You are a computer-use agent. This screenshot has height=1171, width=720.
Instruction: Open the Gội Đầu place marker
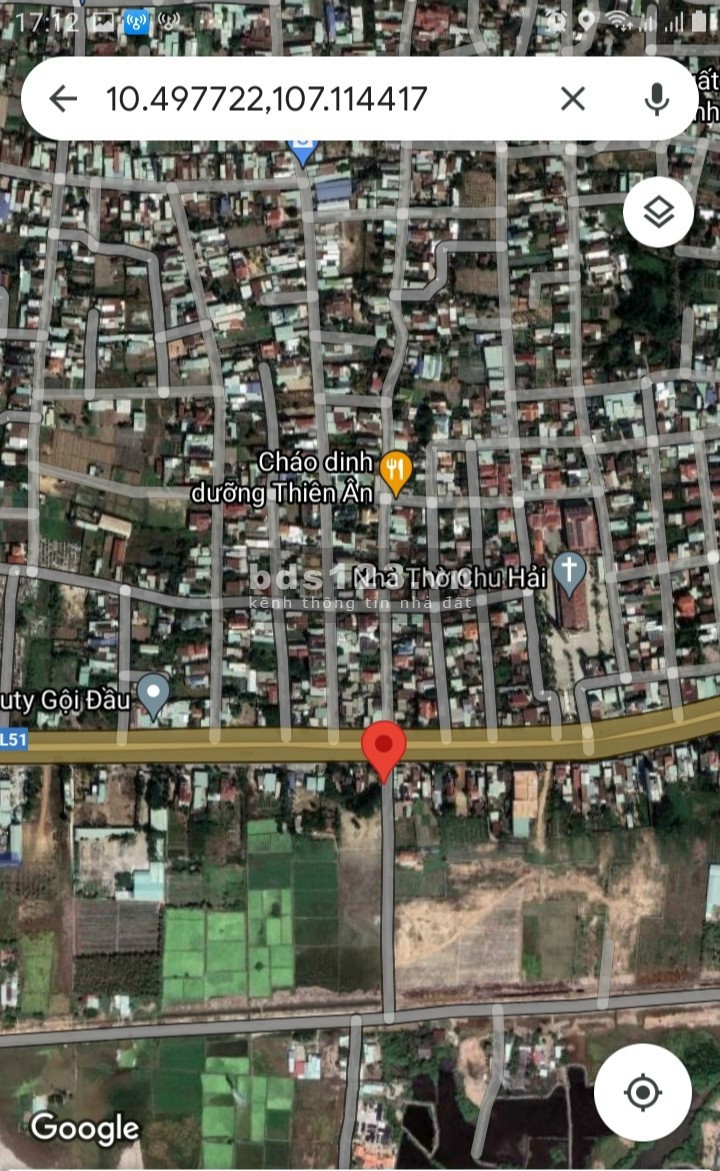click(153, 691)
